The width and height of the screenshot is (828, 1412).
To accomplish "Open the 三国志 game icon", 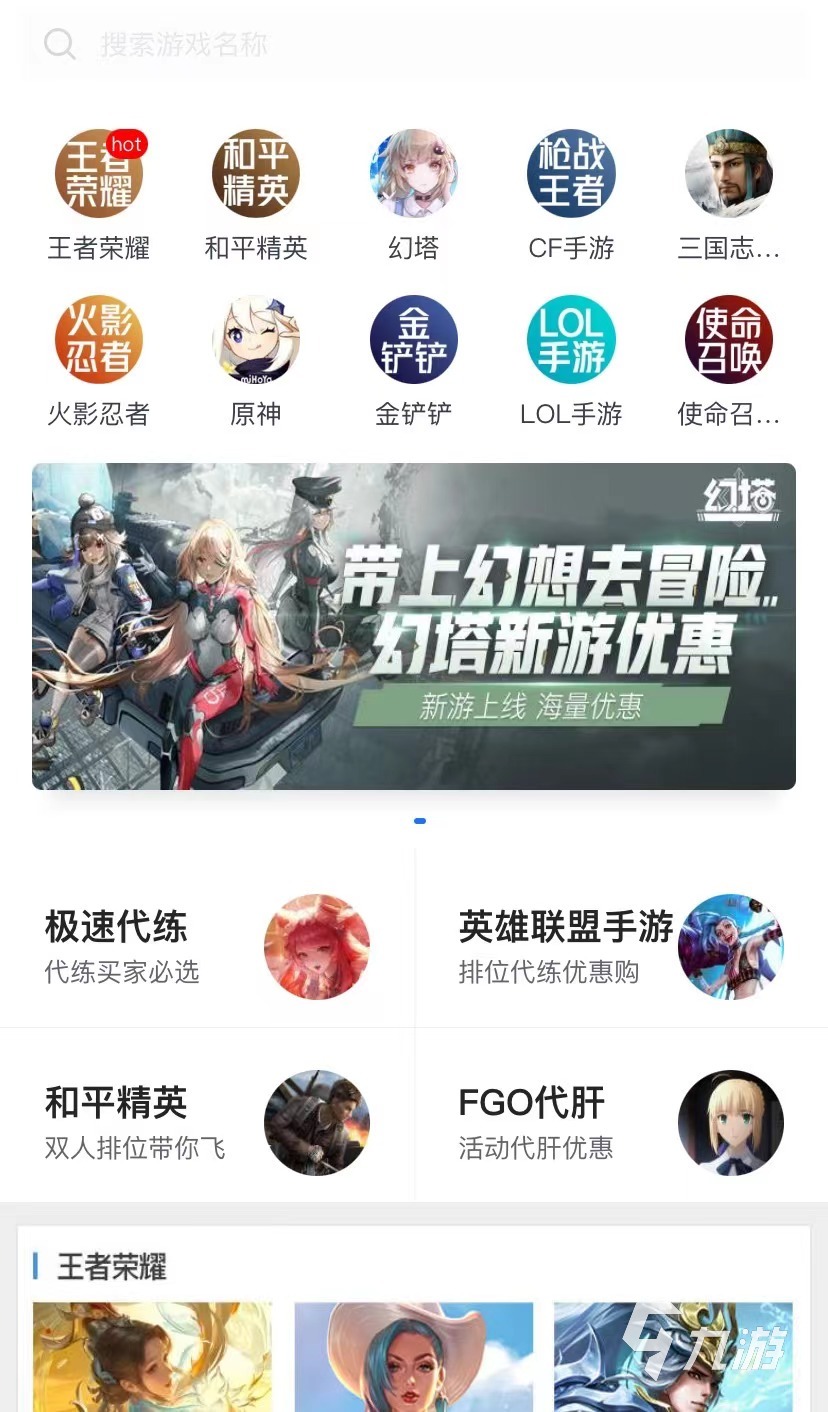I will click(729, 174).
